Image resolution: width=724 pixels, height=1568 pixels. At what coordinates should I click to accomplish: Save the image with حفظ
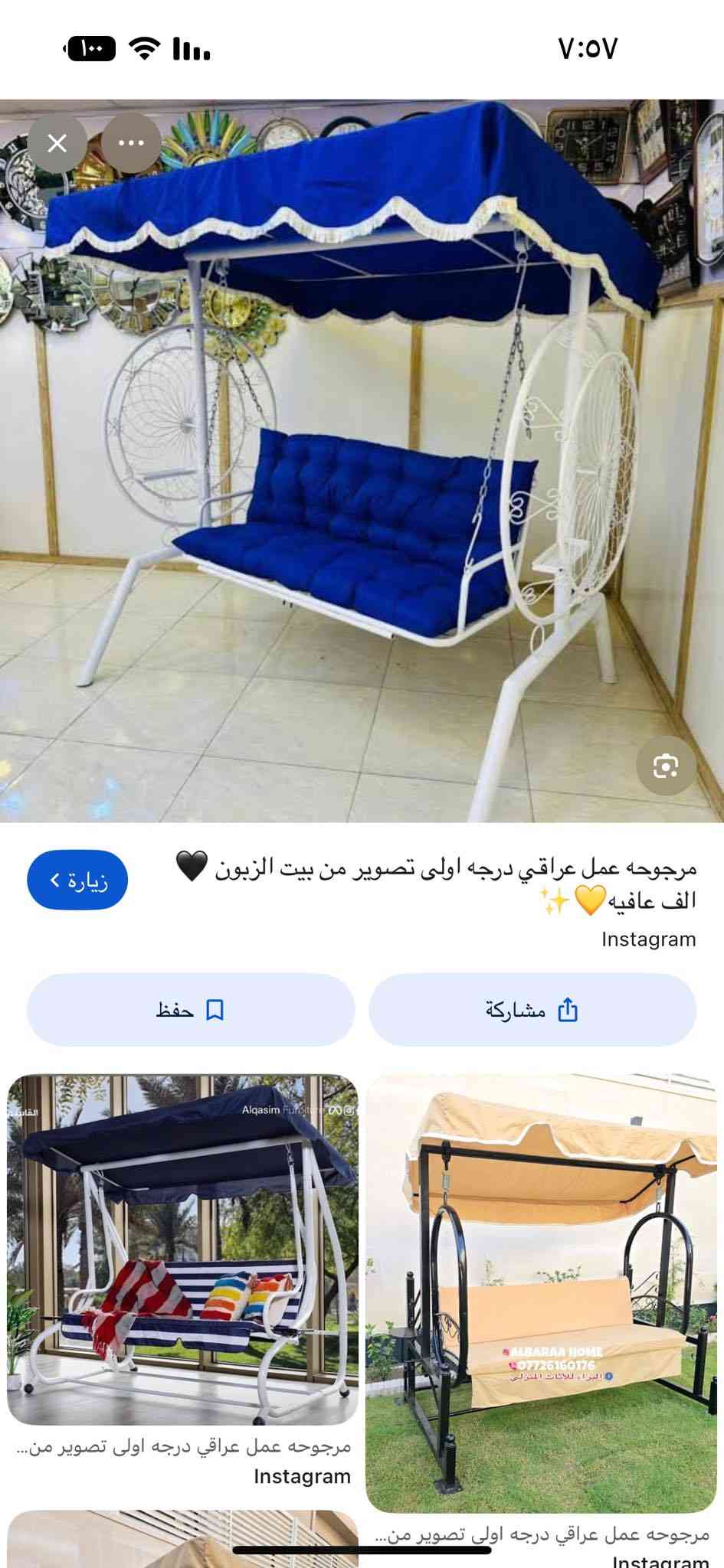point(191,1010)
